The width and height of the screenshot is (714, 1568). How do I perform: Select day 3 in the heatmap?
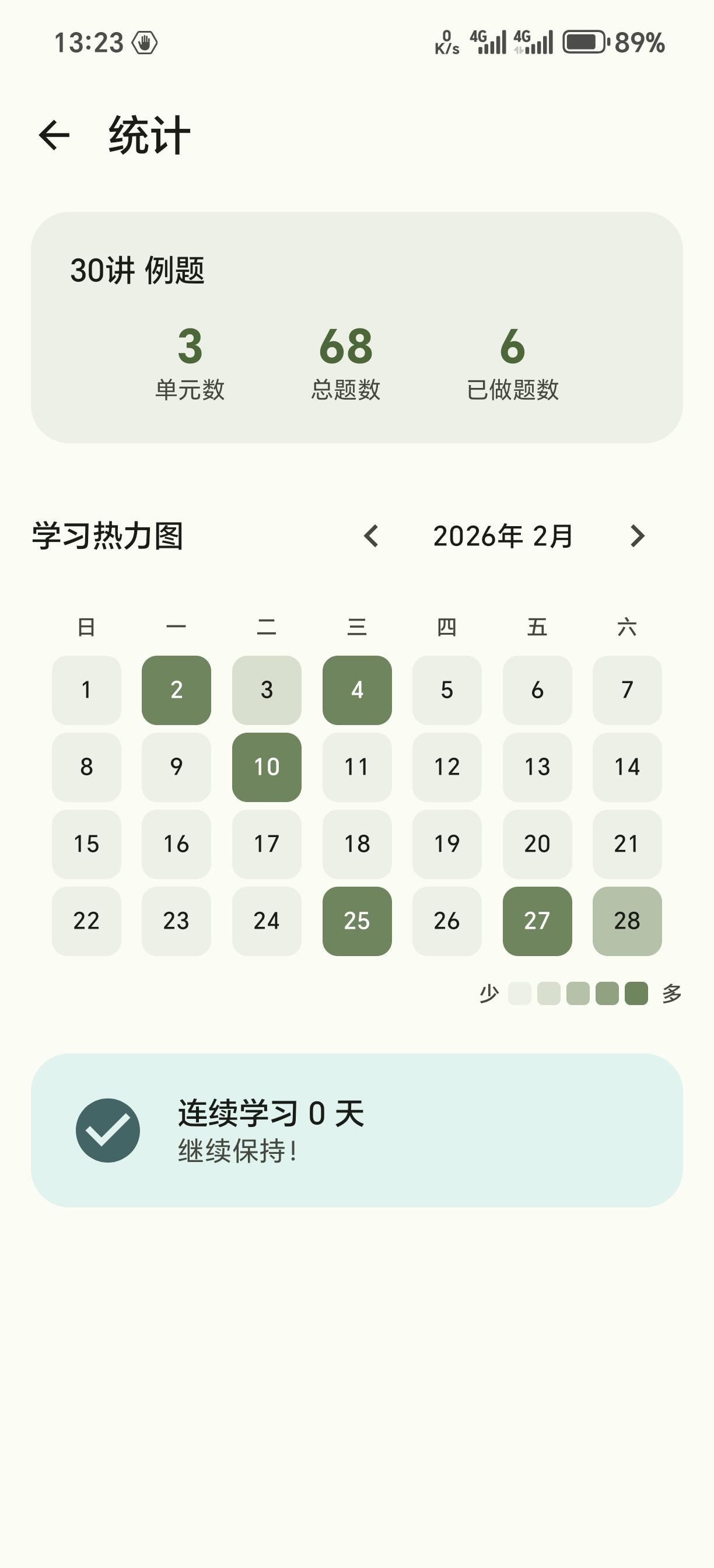267,689
